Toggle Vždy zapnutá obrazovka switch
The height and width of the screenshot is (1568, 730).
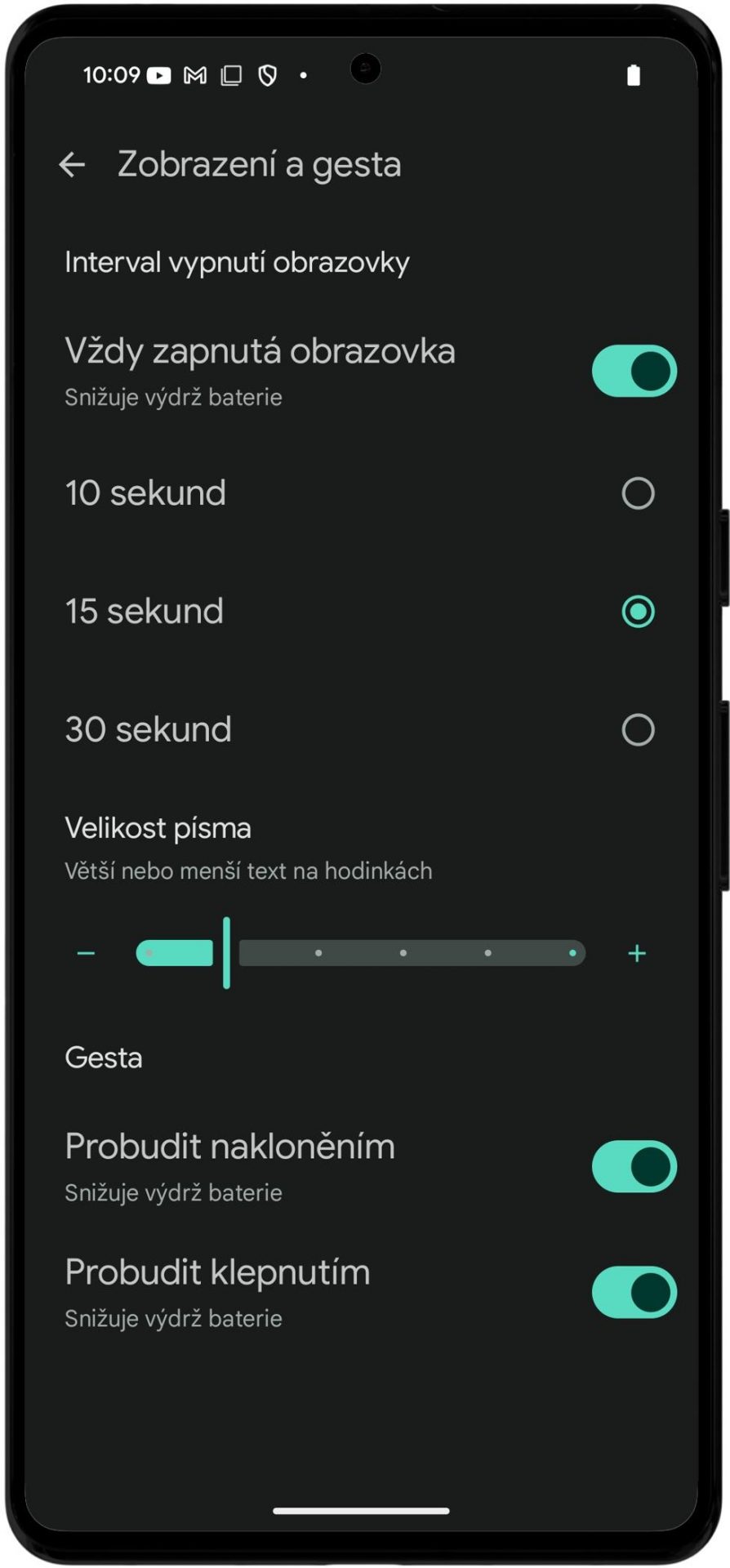[634, 371]
